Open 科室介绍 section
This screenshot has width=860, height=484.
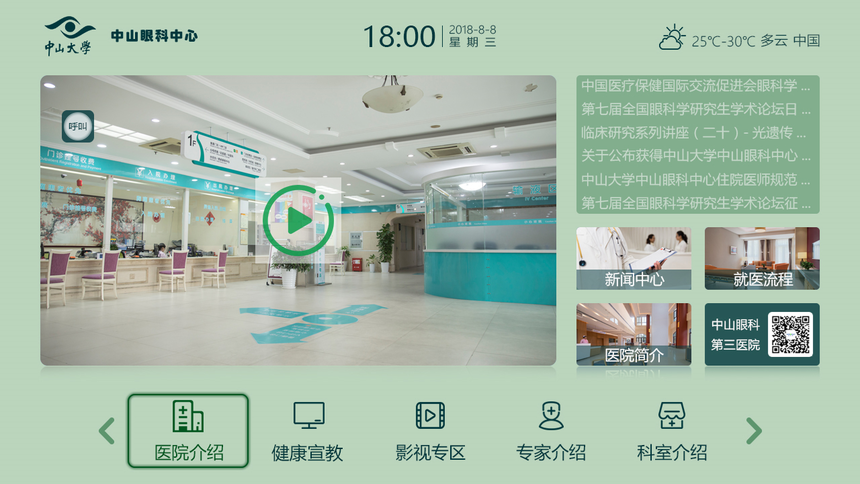(x=671, y=431)
